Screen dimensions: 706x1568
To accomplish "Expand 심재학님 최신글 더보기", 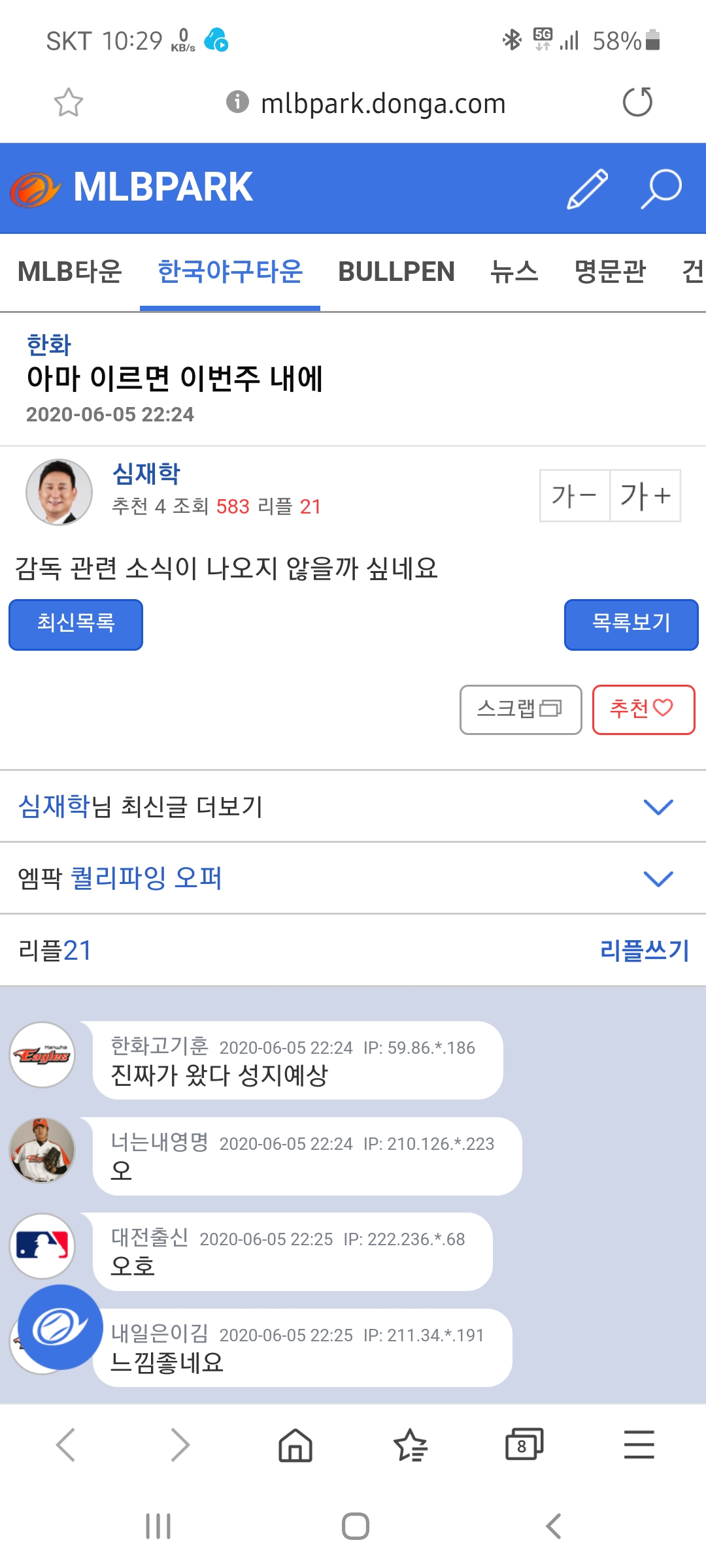I will coord(658,807).
